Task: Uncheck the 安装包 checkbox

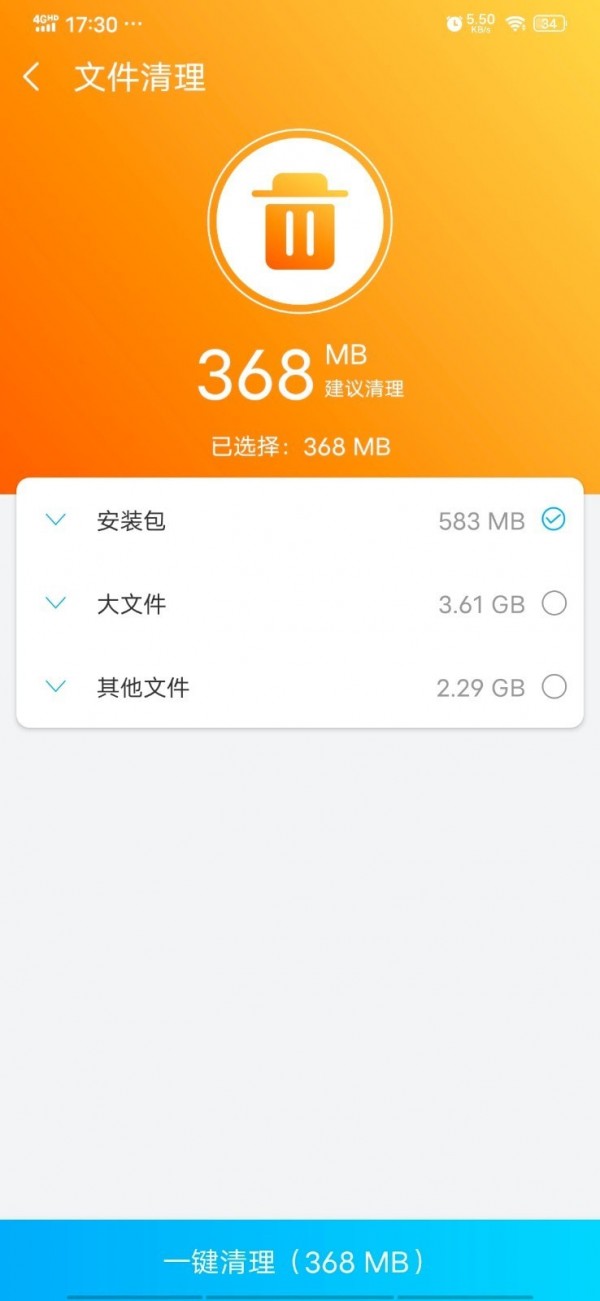Action: (553, 519)
